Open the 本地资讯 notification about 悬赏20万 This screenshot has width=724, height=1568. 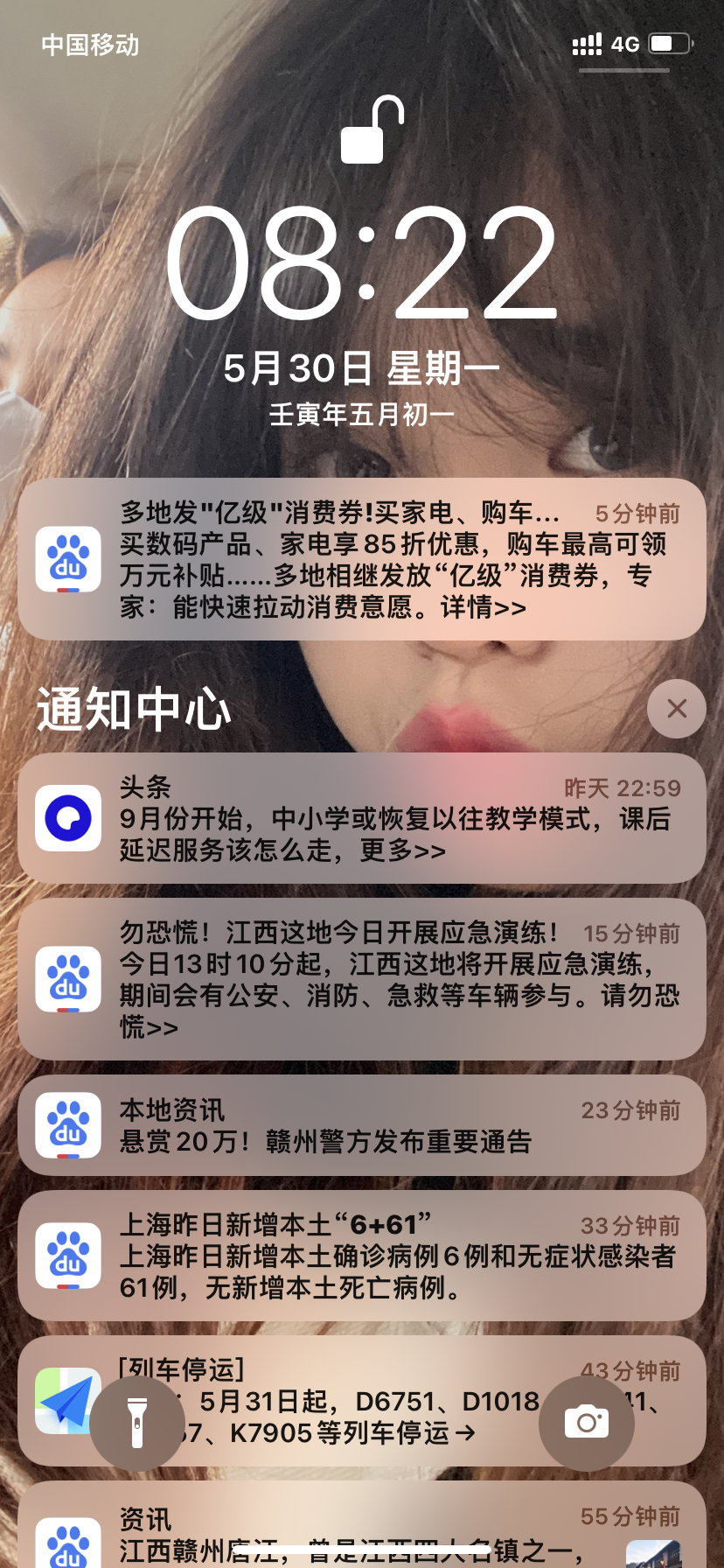(361, 1125)
